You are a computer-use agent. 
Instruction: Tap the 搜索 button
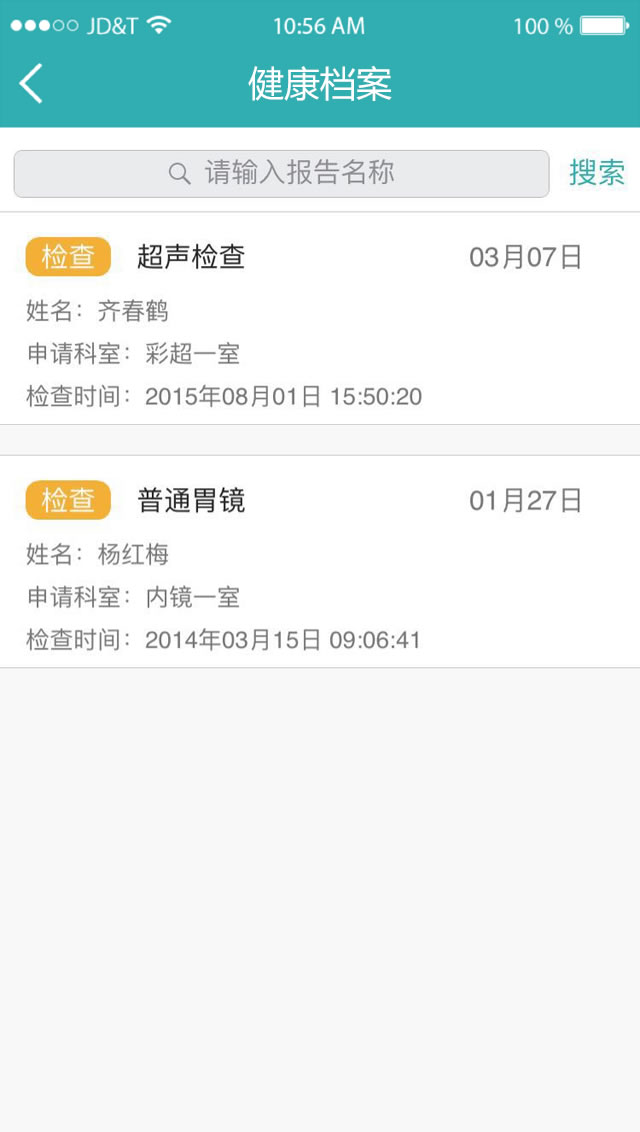click(x=597, y=173)
